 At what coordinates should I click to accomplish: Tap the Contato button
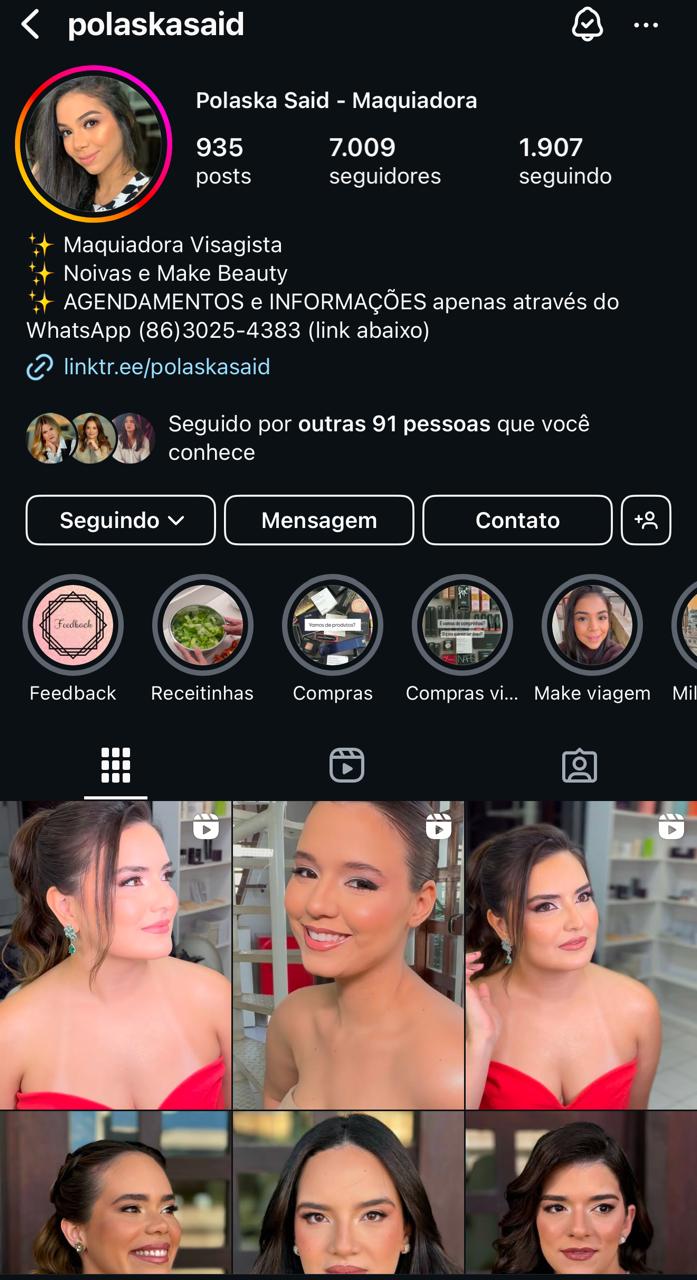[517, 520]
